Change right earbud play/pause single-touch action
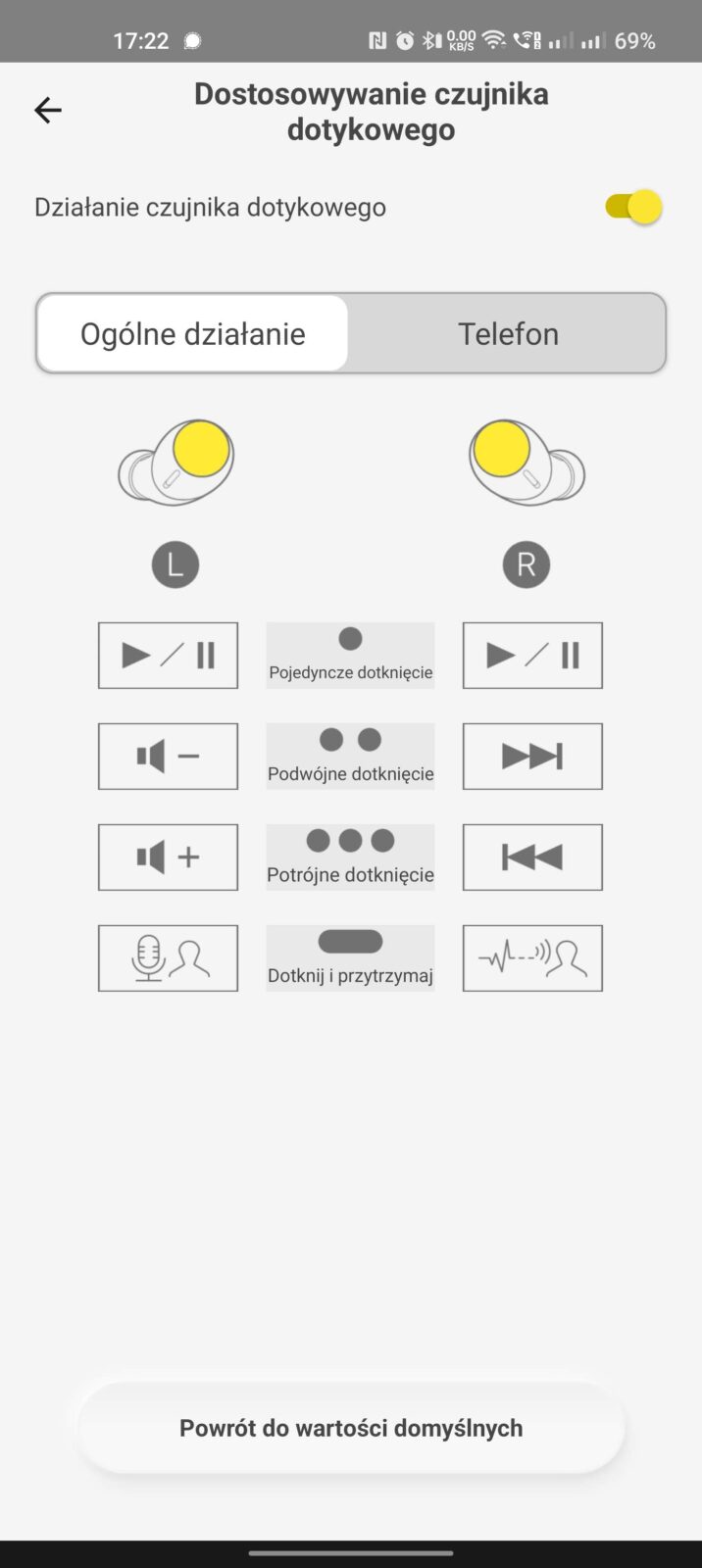Image resolution: width=702 pixels, height=1568 pixels. tap(532, 655)
